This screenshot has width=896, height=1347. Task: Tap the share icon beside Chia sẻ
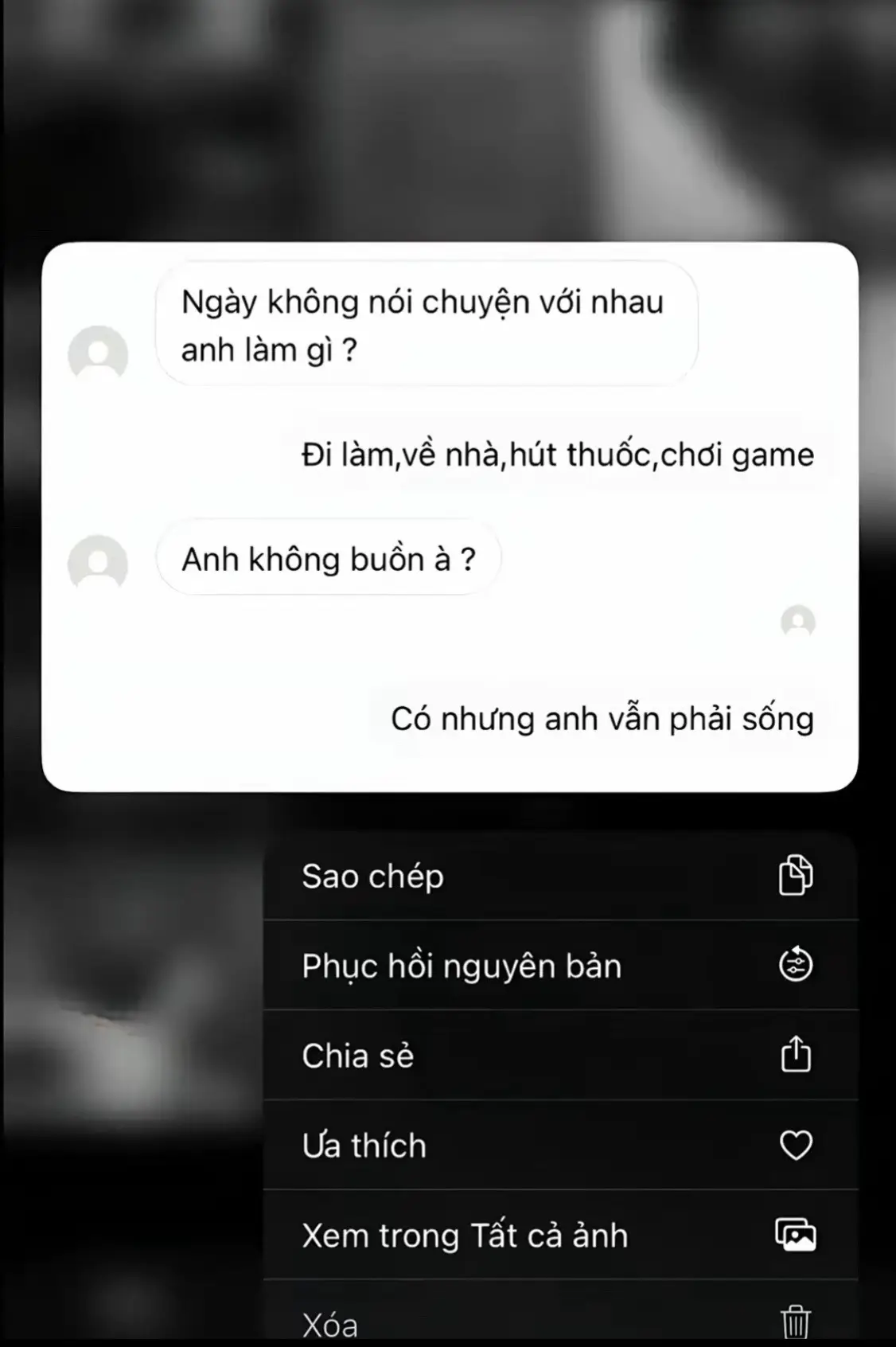796,1056
